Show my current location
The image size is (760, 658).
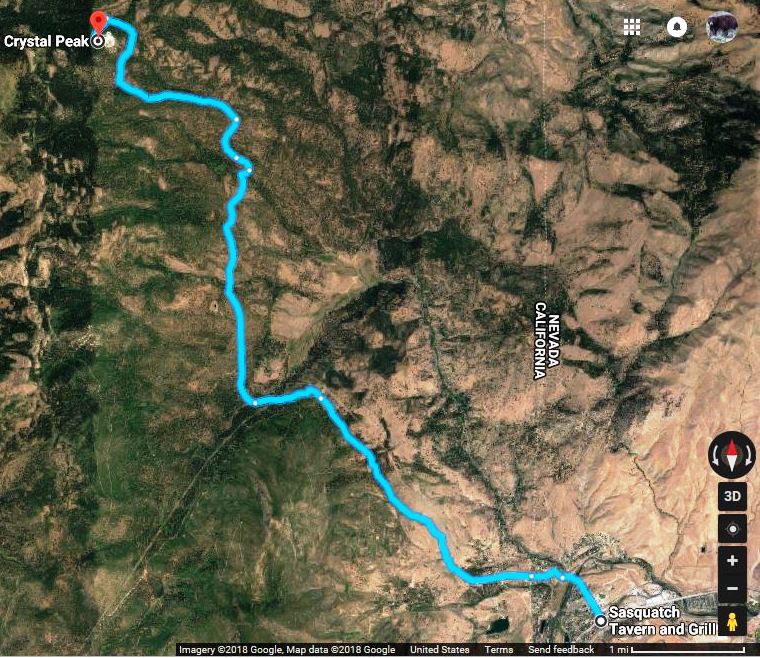coord(732,529)
